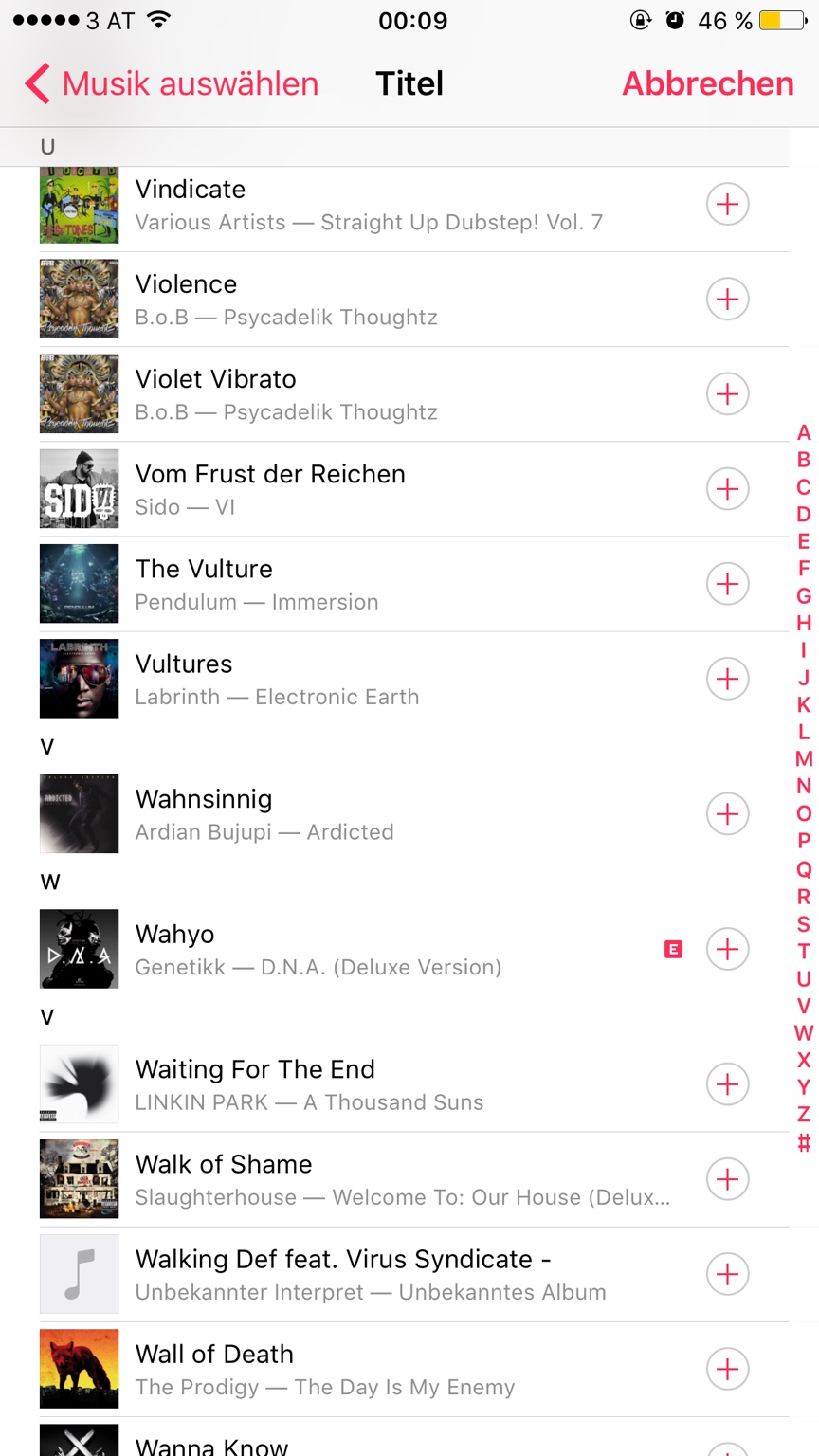Add Vom Frust der Reichen
Screen dimensions: 819x1456
coord(727,488)
